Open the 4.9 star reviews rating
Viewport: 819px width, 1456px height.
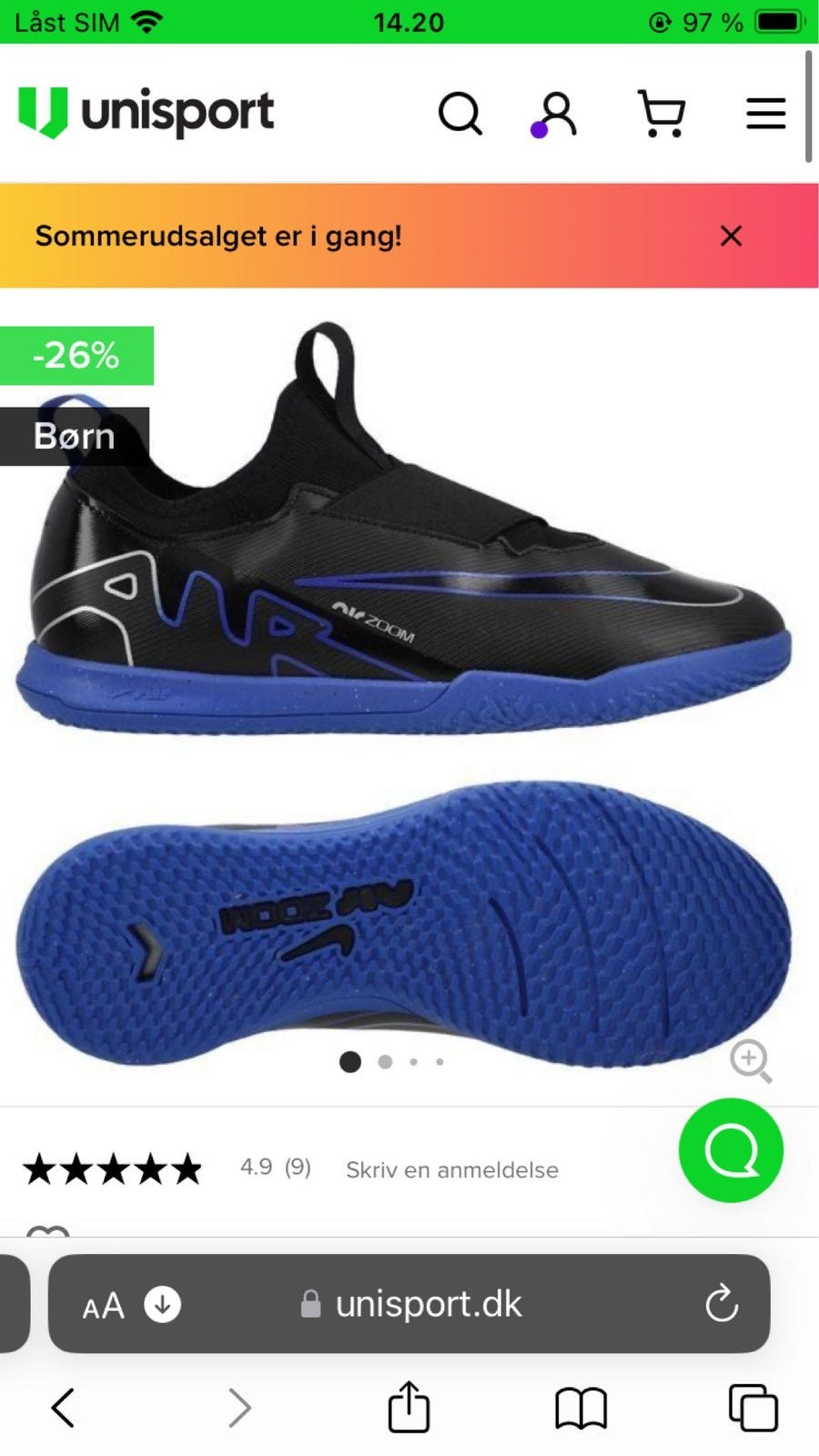[x=167, y=1168]
